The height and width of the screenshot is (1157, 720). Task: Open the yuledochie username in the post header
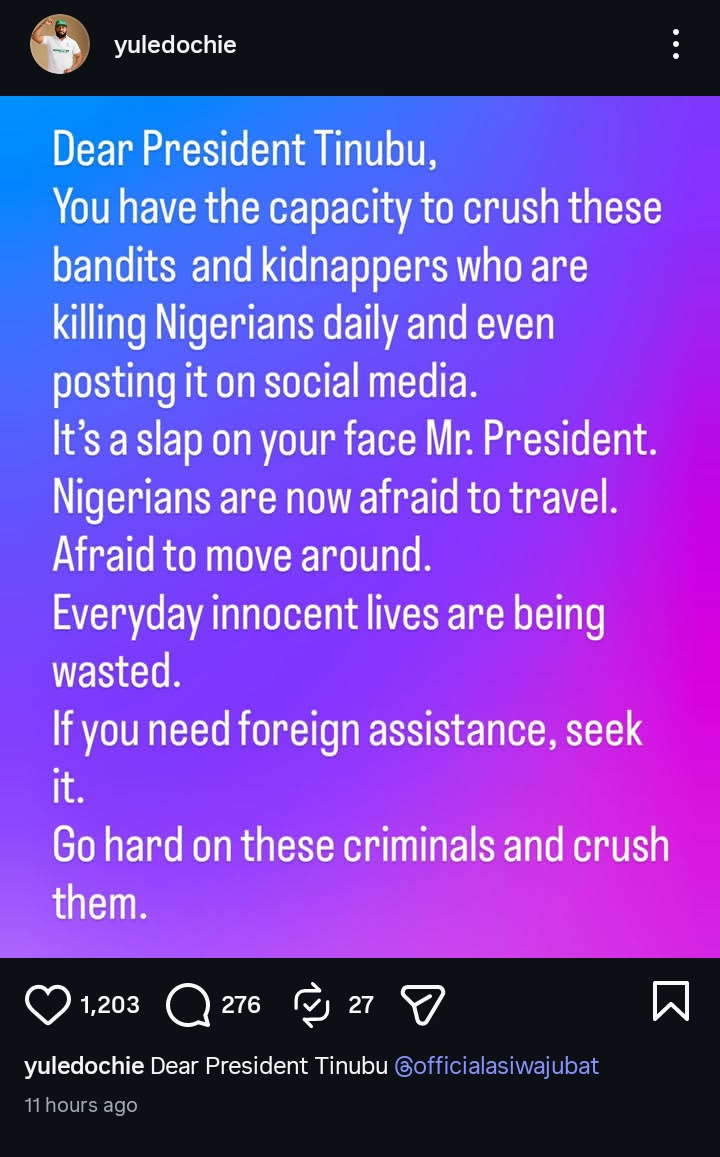click(175, 45)
